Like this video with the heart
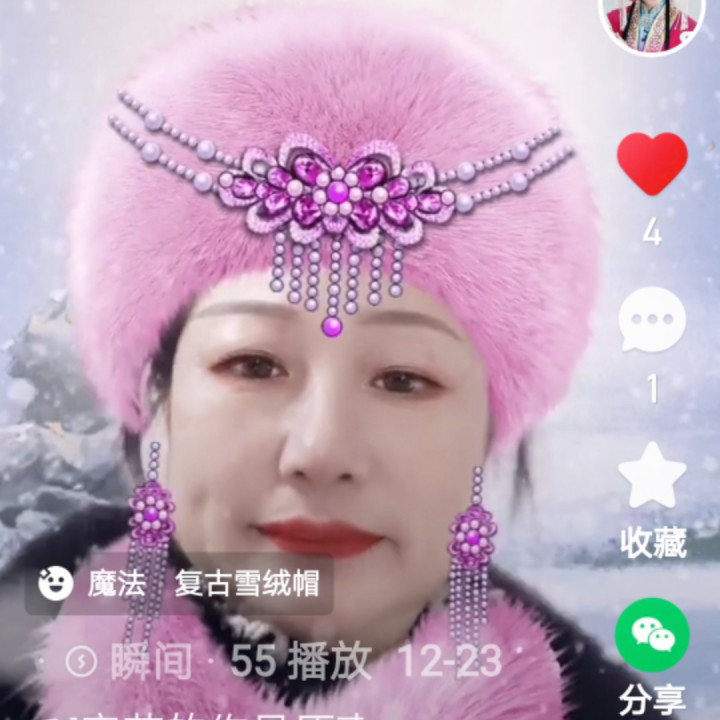The height and width of the screenshot is (720, 720). (652, 164)
